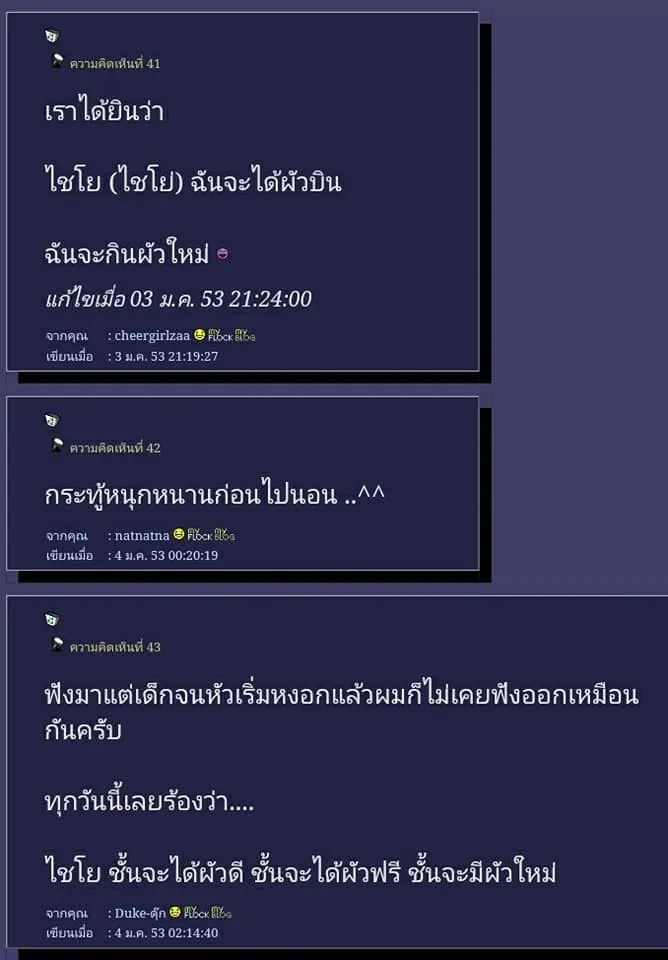Image resolution: width=668 pixels, height=960 pixels.
Task: Open the My Block icon beside cheergirlzaa
Action: 219,335
